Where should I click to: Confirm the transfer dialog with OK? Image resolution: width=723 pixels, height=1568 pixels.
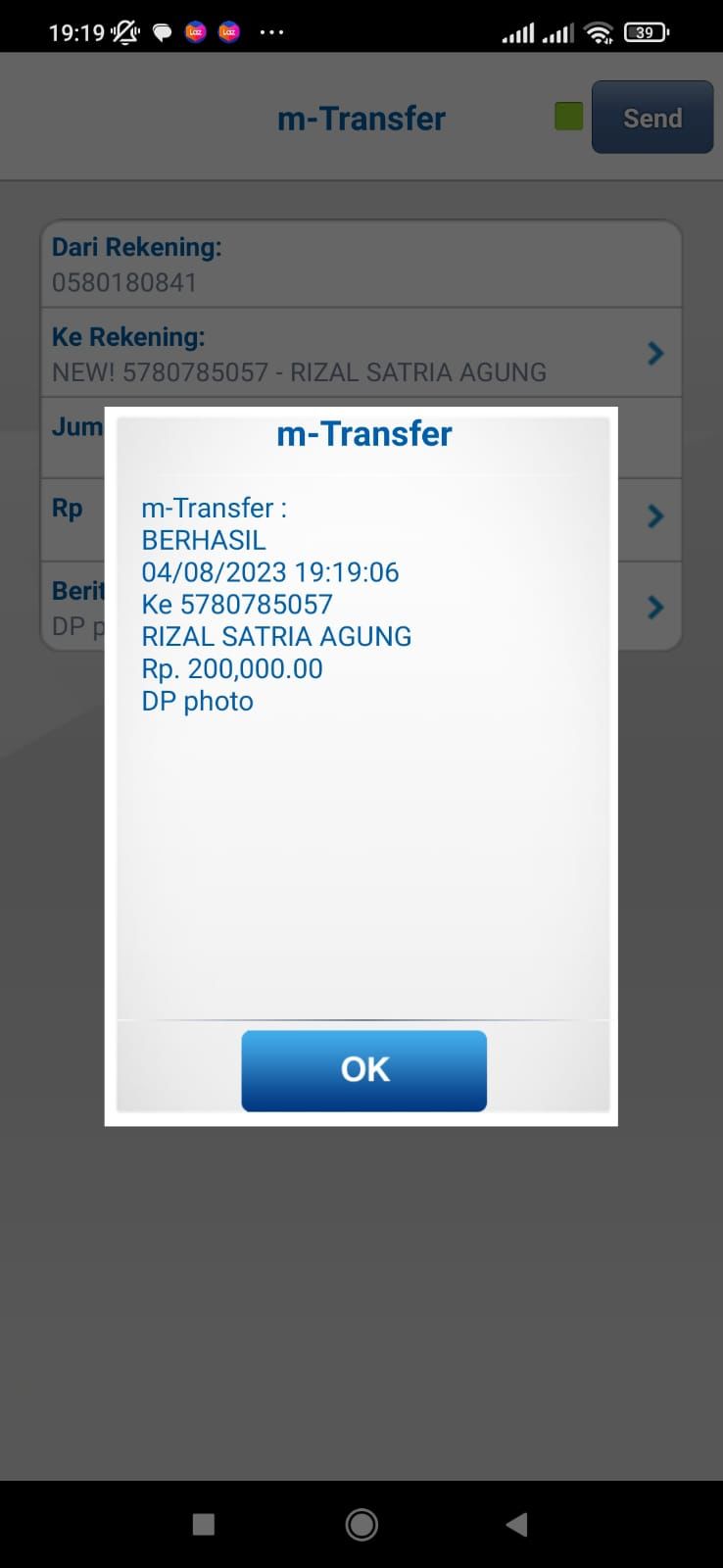click(363, 1069)
